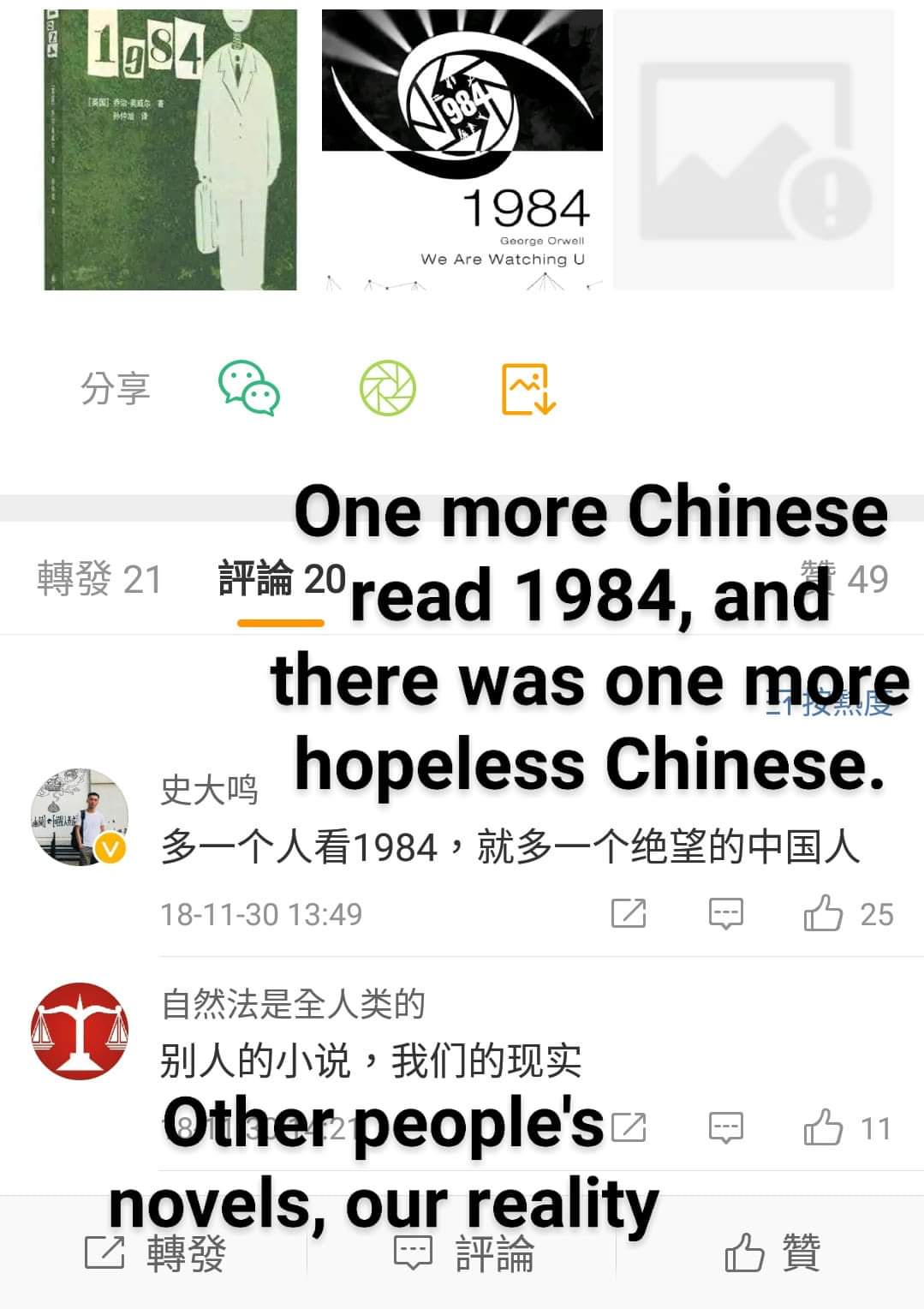The width and height of the screenshot is (924, 1309).
Task: Open the broken placeholder image tile
Action: click(x=754, y=150)
